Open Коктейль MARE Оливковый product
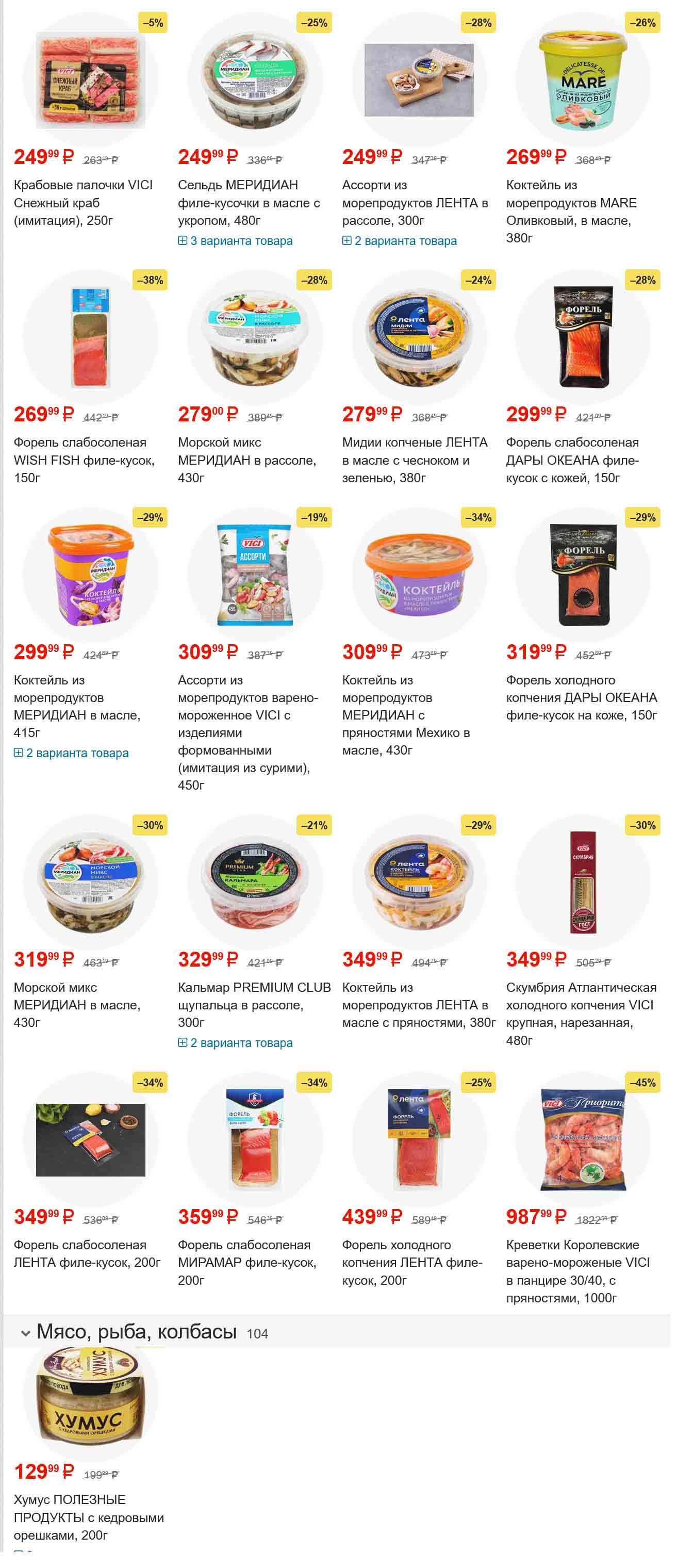 571,210
